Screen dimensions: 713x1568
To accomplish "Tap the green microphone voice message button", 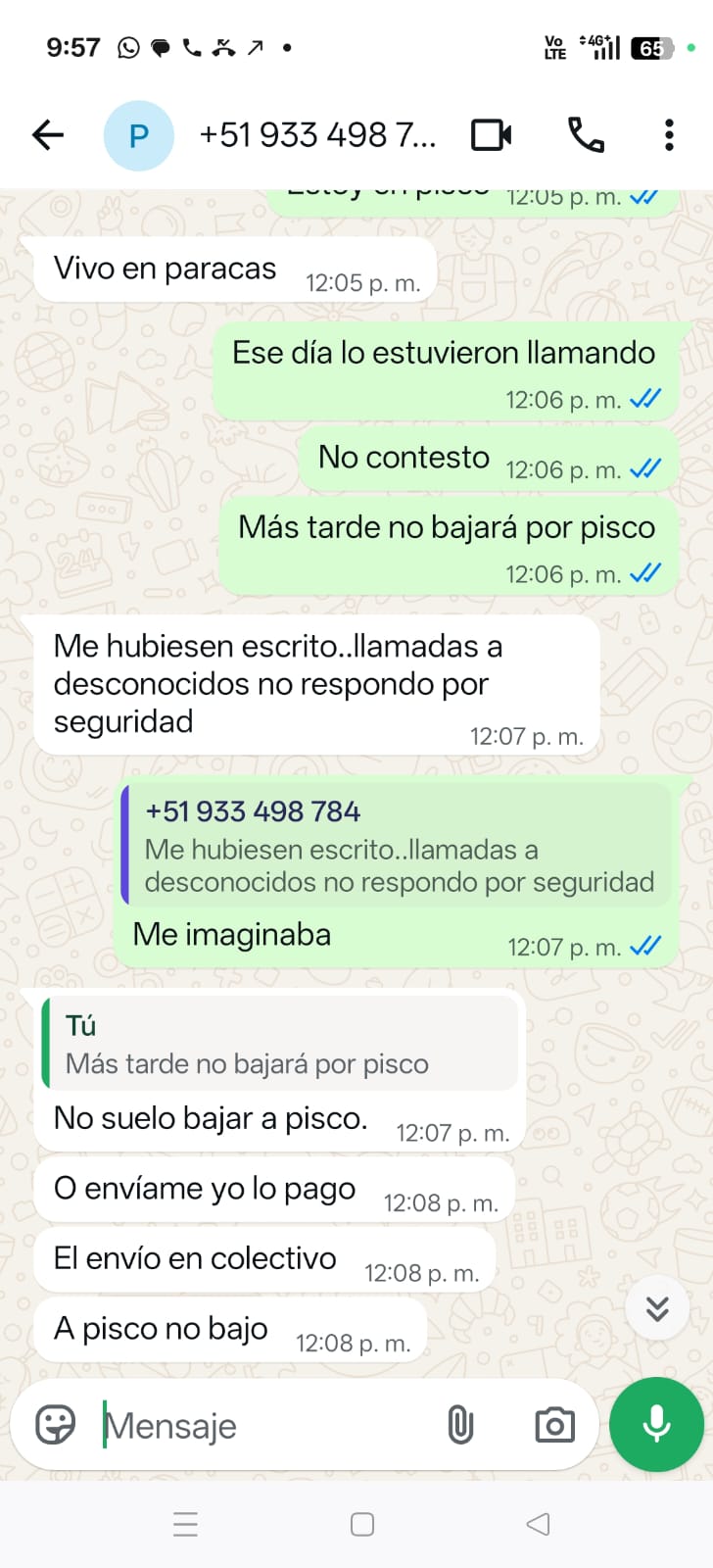I will point(656,1424).
